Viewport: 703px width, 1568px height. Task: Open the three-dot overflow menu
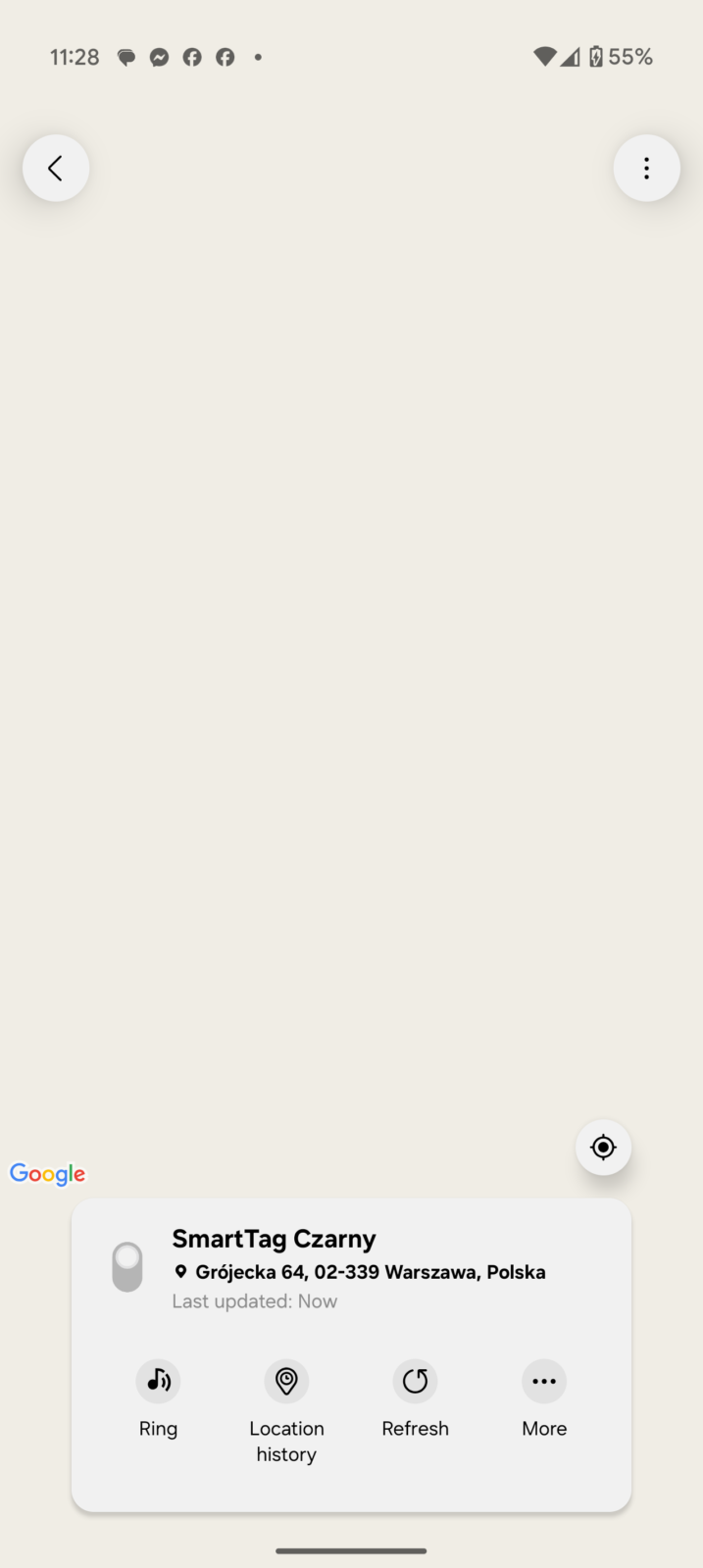pyautogui.click(x=646, y=169)
